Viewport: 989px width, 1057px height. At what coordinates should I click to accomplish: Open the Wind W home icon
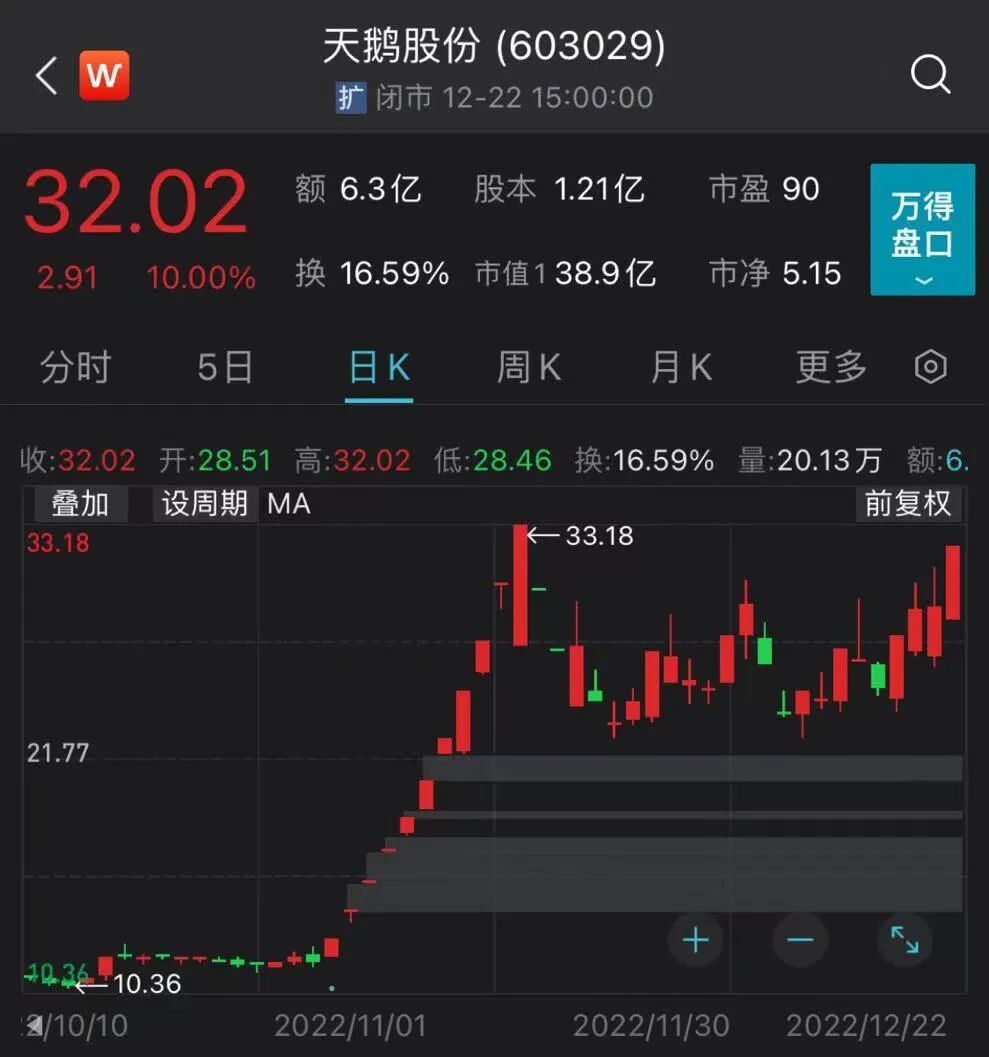[104, 75]
